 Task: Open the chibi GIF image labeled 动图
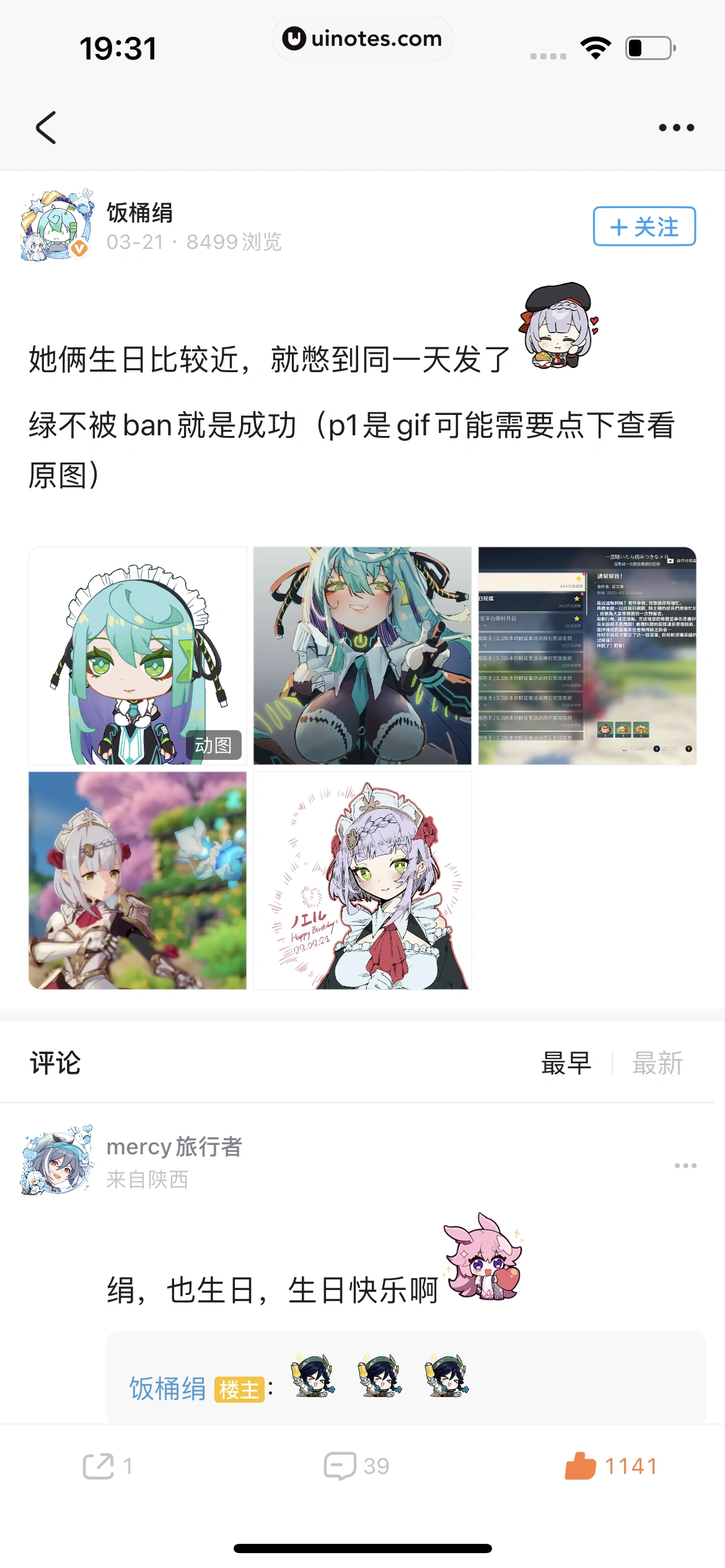138,656
